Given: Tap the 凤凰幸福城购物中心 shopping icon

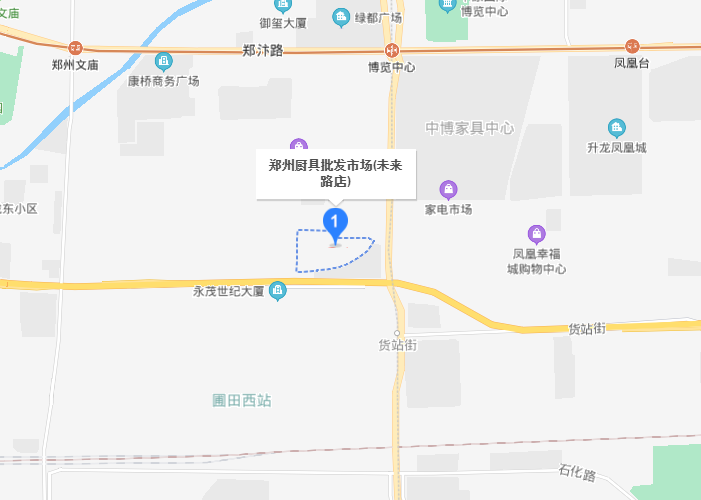Looking at the screenshot, I should point(538,234).
